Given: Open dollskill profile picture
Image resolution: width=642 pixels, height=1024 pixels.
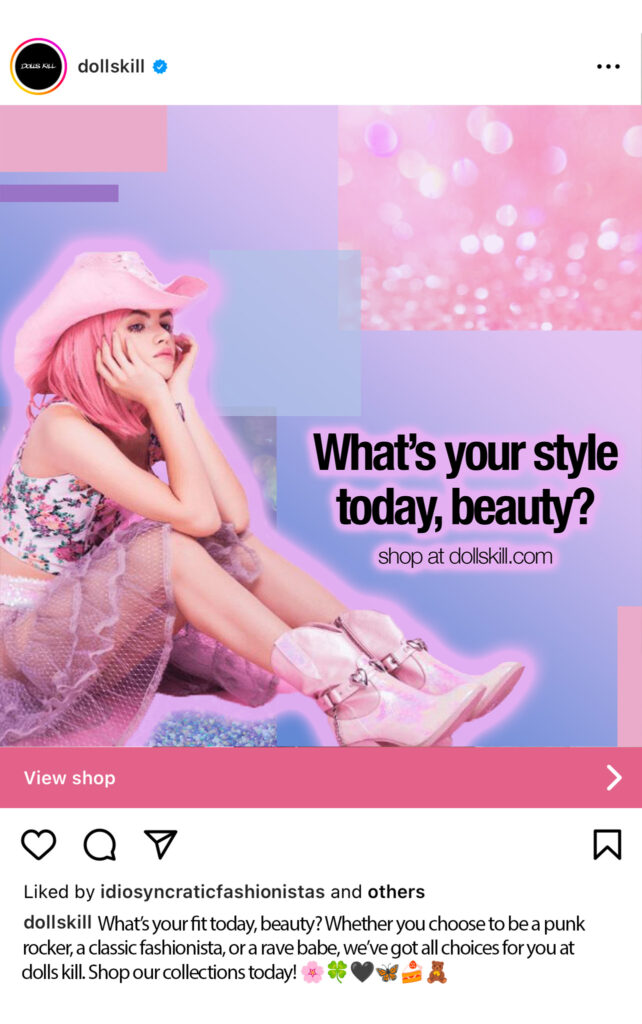Looking at the screenshot, I should tap(38, 67).
